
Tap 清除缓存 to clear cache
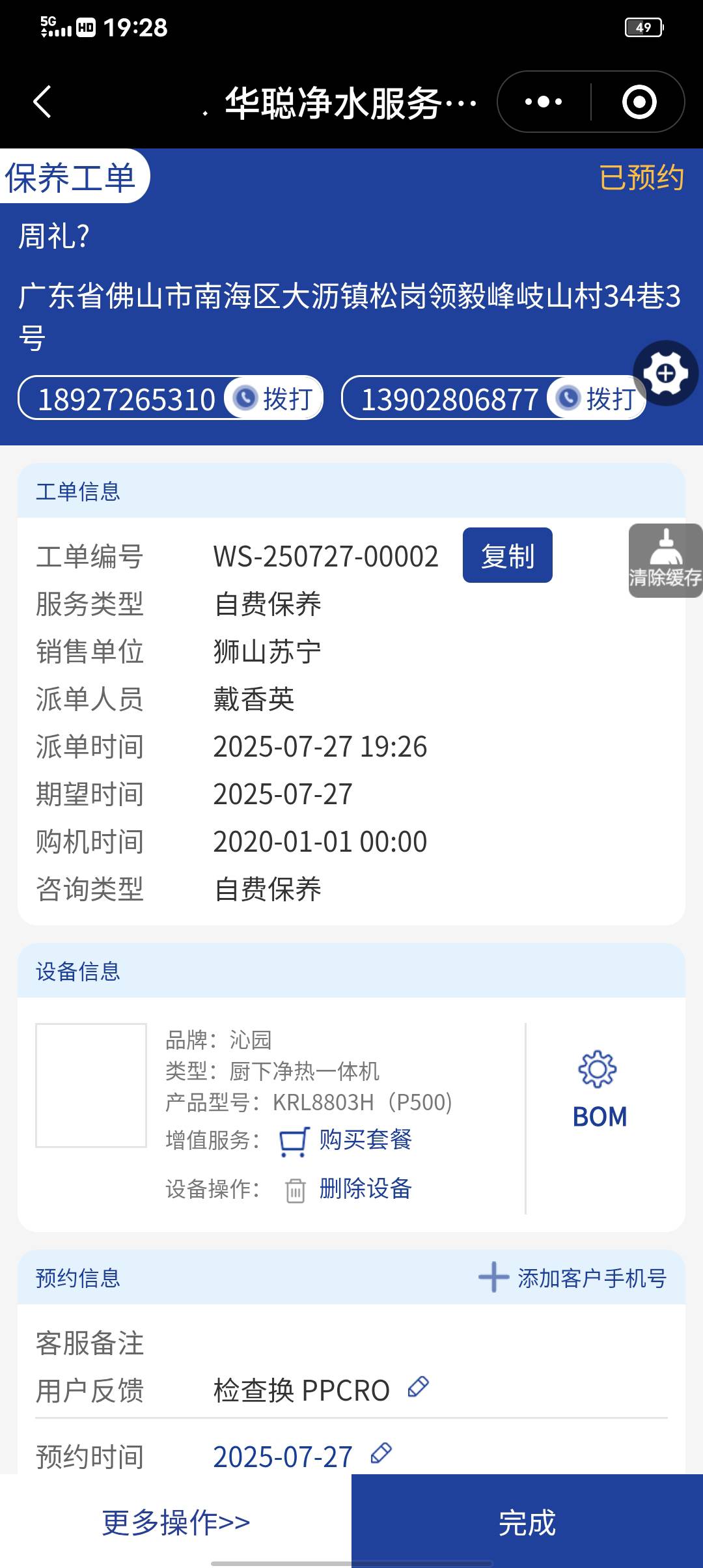[x=665, y=561]
